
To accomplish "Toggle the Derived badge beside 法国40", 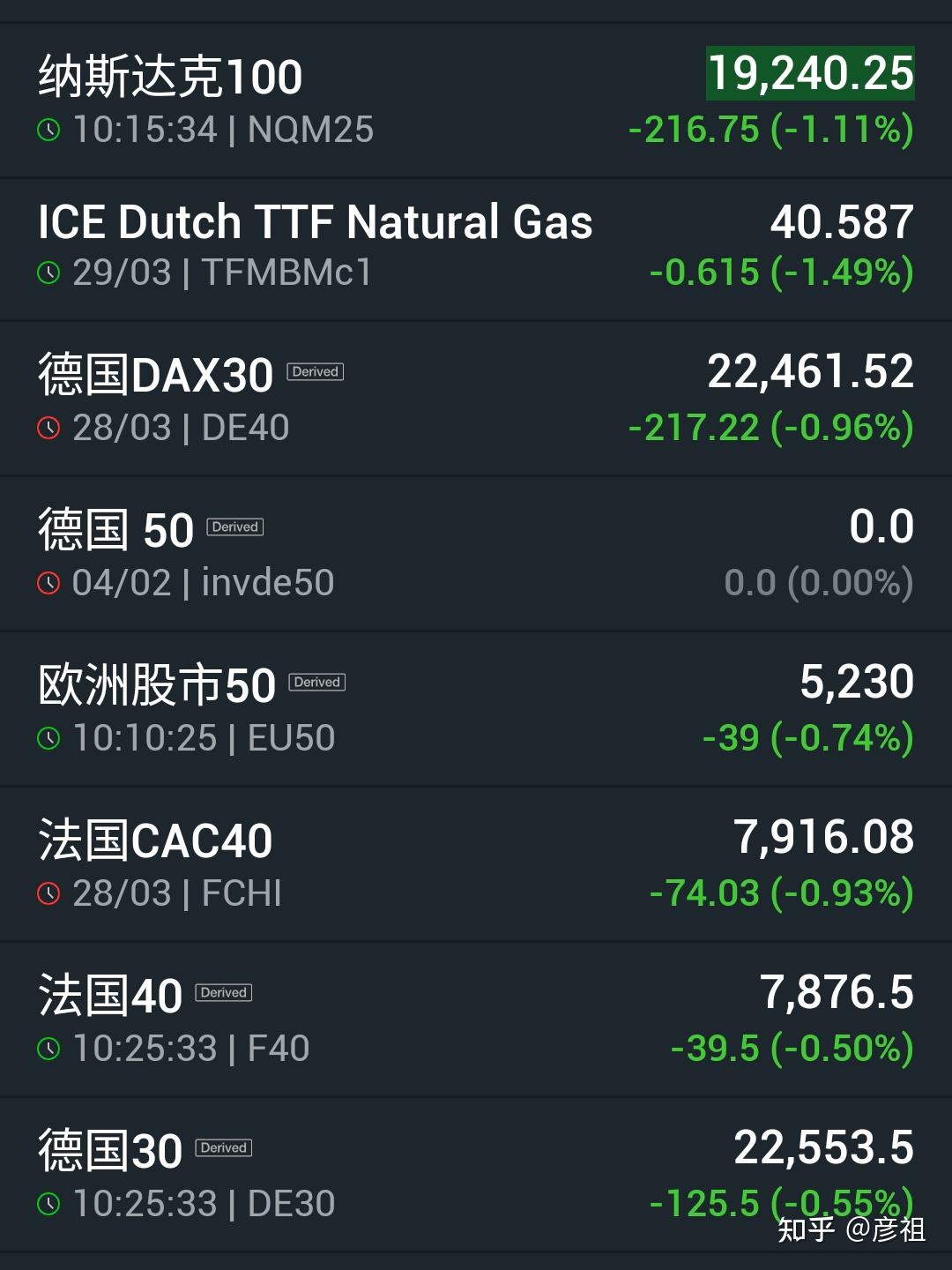I will (x=223, y=992).
